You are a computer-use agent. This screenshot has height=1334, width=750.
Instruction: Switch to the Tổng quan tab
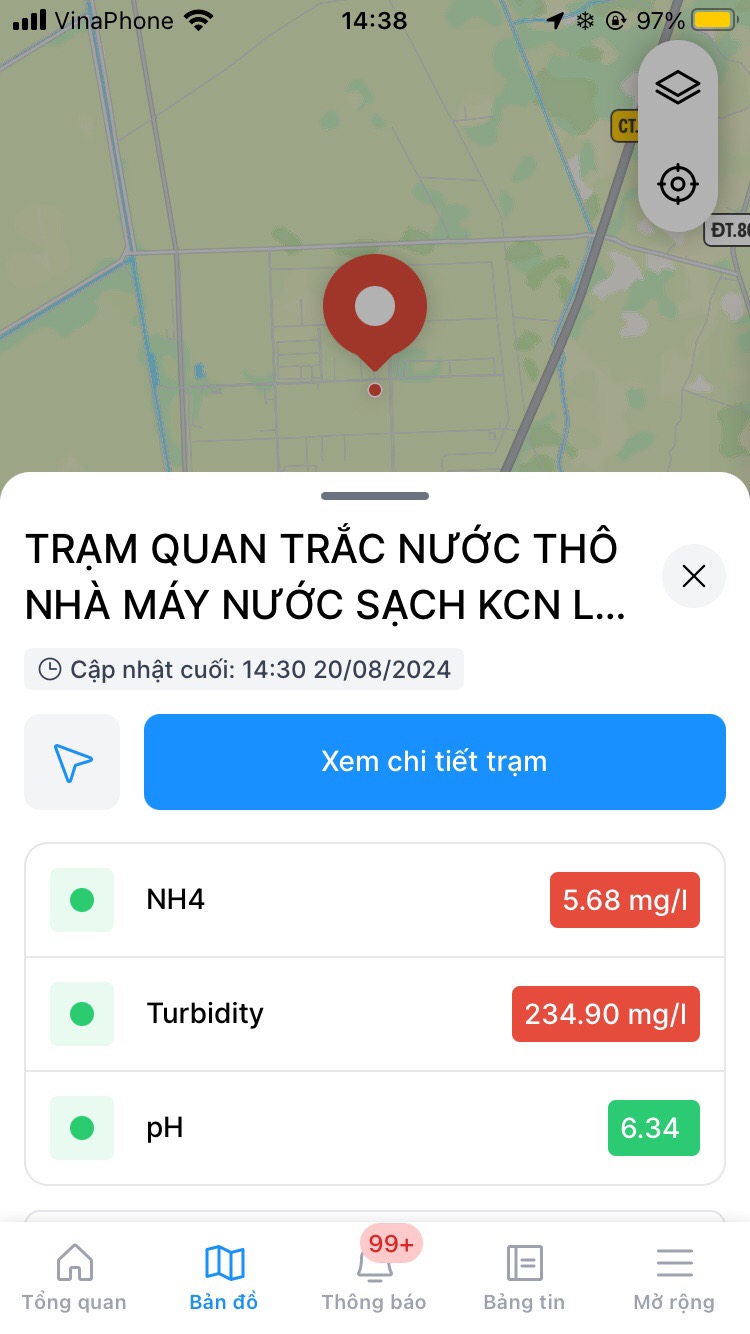[x=74, y=1278]
